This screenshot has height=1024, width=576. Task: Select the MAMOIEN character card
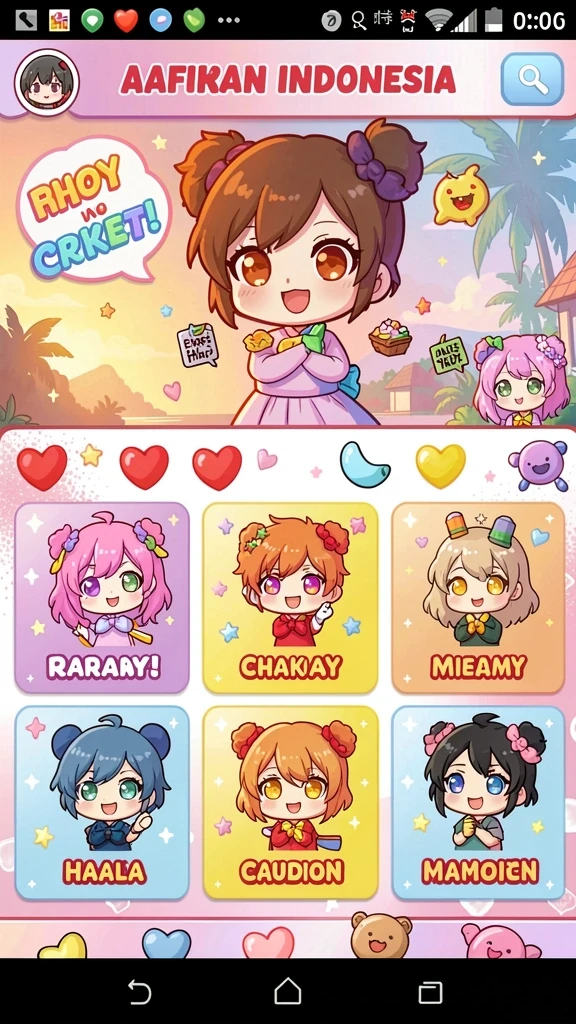point(478,803)
